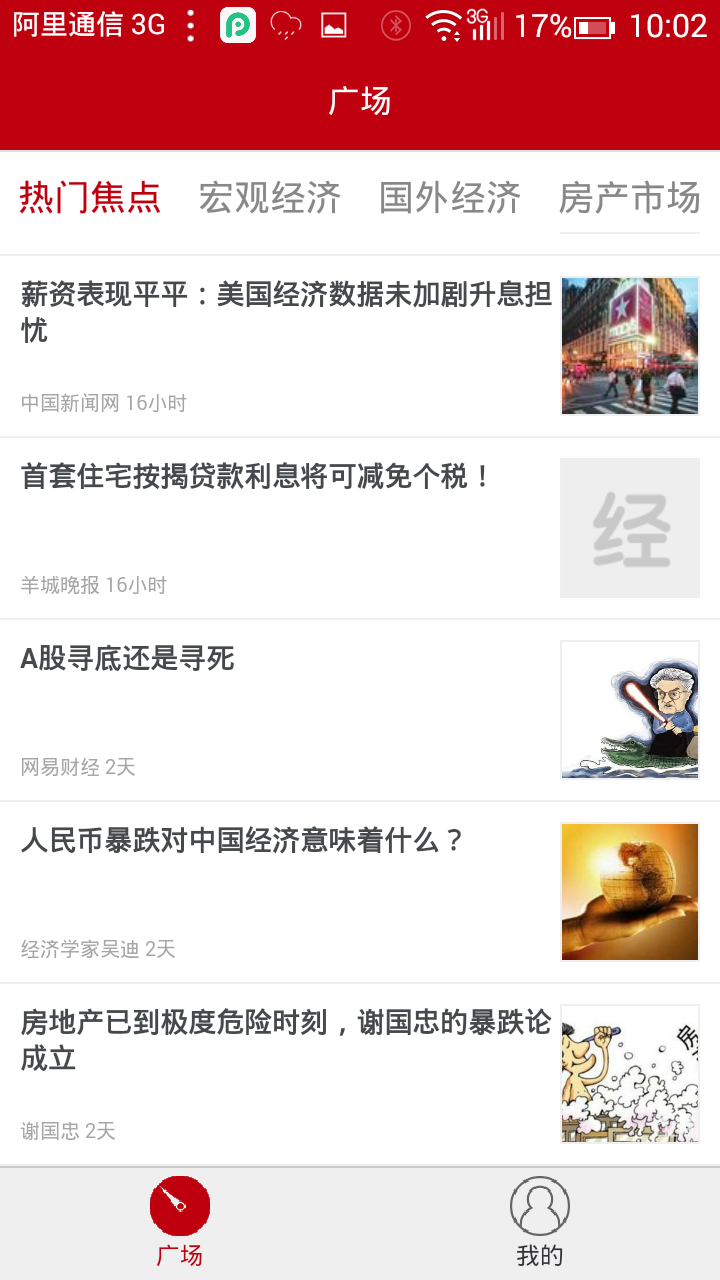Read the 首套住宅按揭贷款利息 article
720x1280 pixels.
tap(257, 477)
